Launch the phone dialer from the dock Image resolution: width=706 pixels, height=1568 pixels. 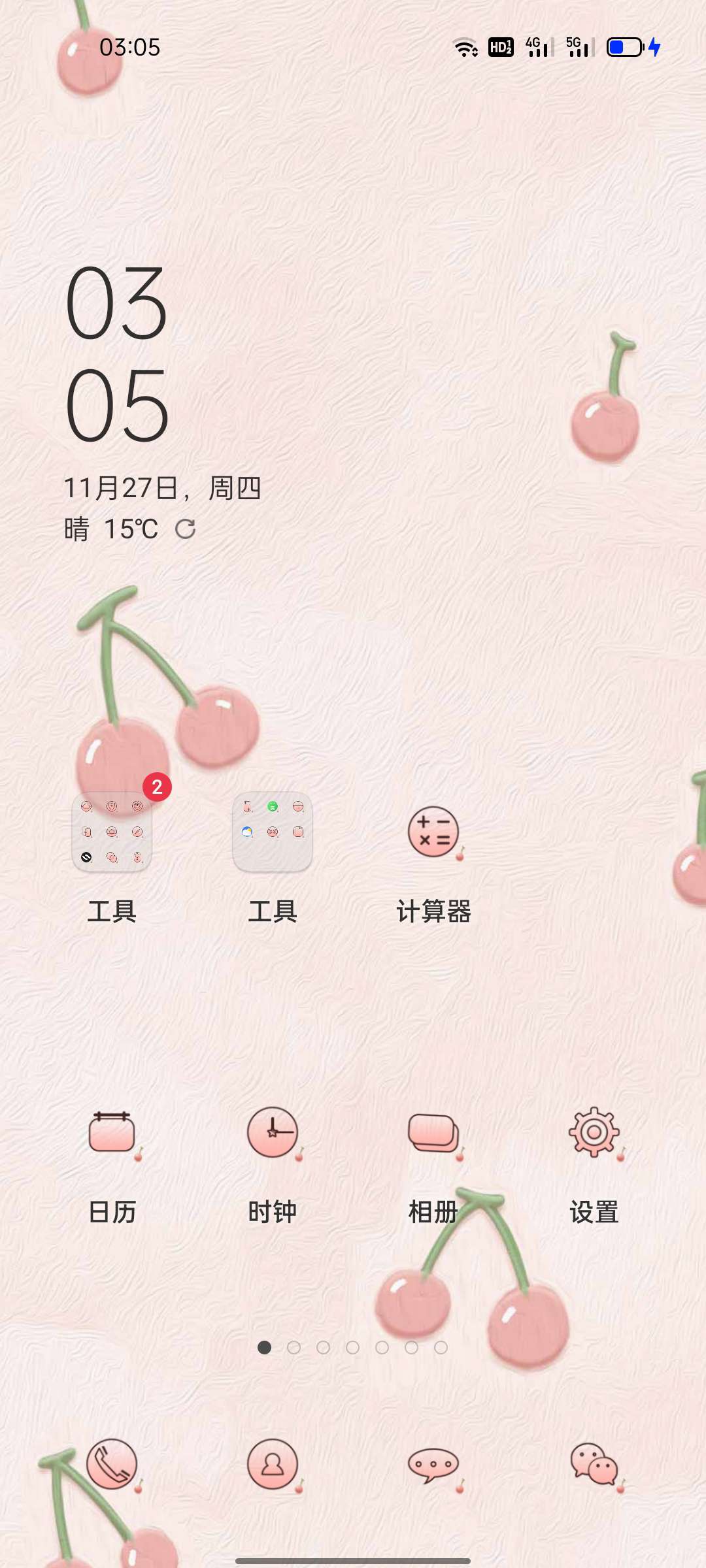(x=112, y=1464)
